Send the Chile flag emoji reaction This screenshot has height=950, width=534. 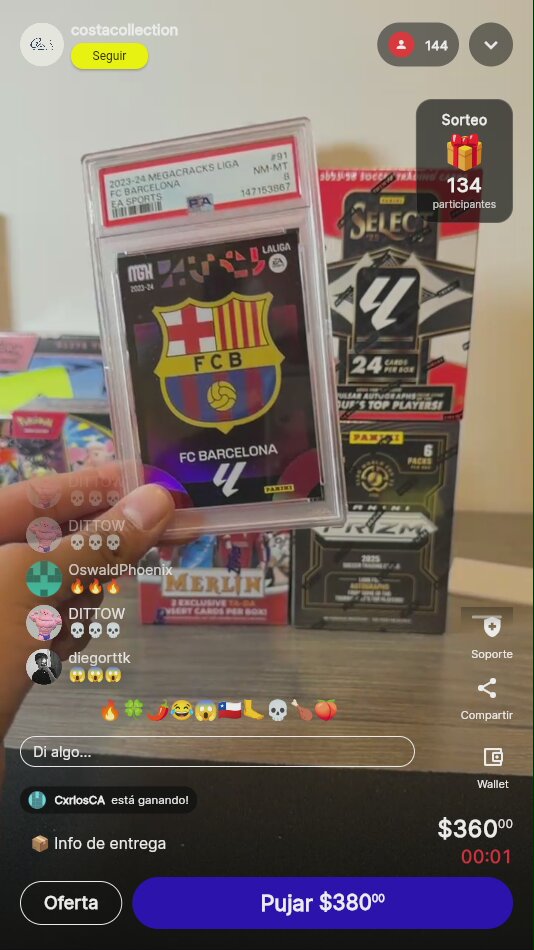click(x=230, y=710)
